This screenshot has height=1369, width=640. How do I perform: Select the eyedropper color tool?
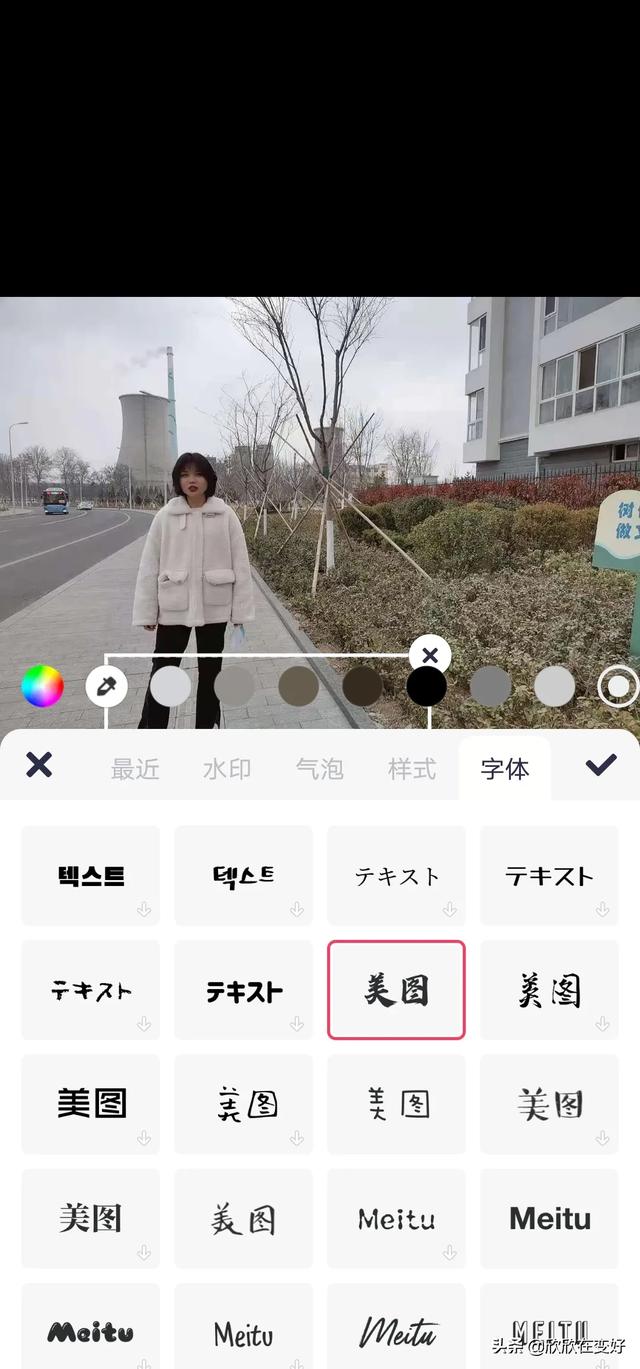pyautogui.click(x=107, y=686)
